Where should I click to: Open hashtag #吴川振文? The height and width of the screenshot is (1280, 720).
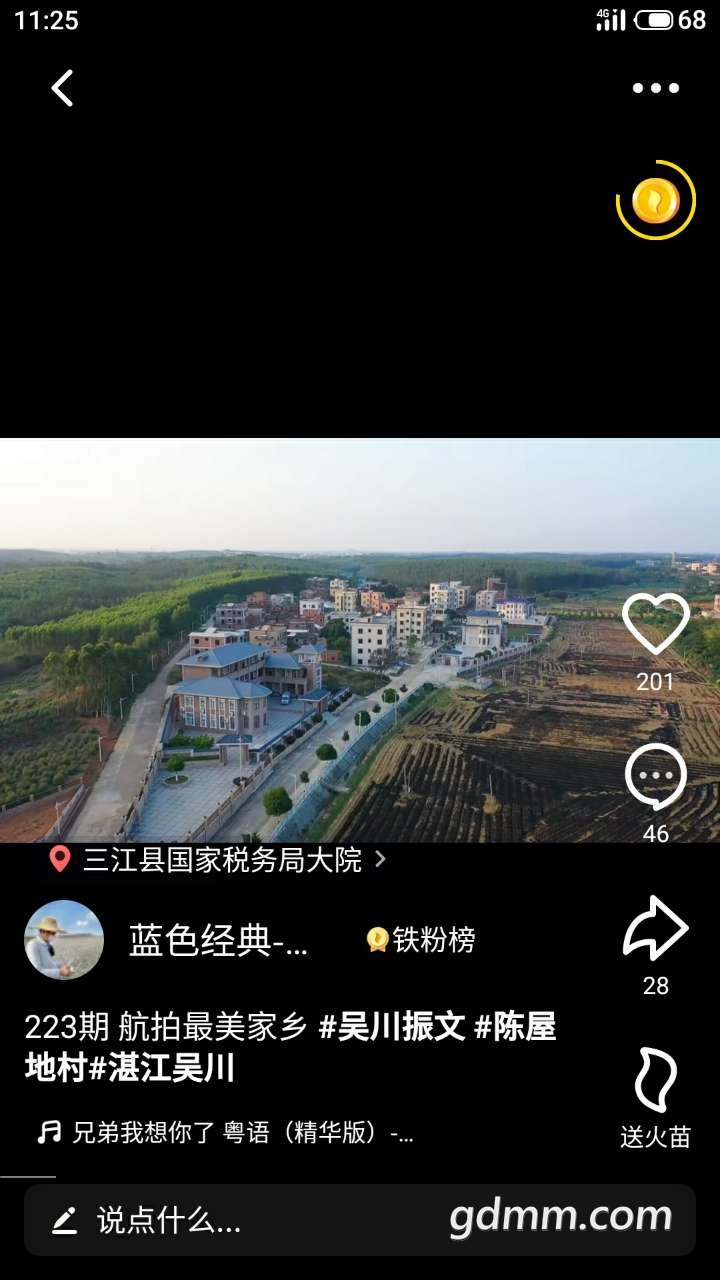[392, 1027]
